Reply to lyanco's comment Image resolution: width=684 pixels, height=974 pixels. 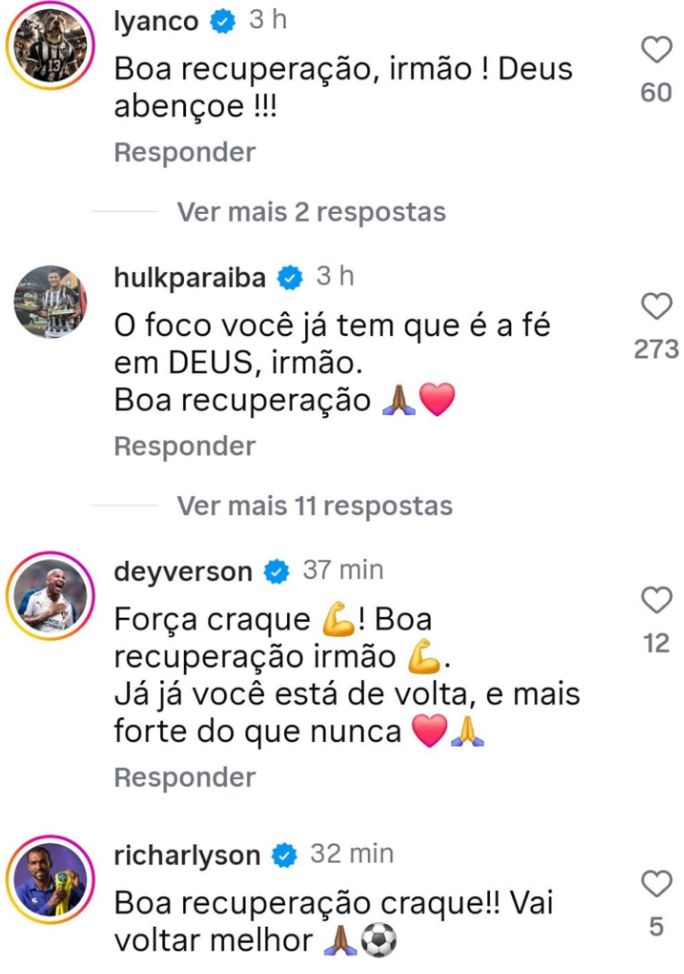tap(185, 153)
